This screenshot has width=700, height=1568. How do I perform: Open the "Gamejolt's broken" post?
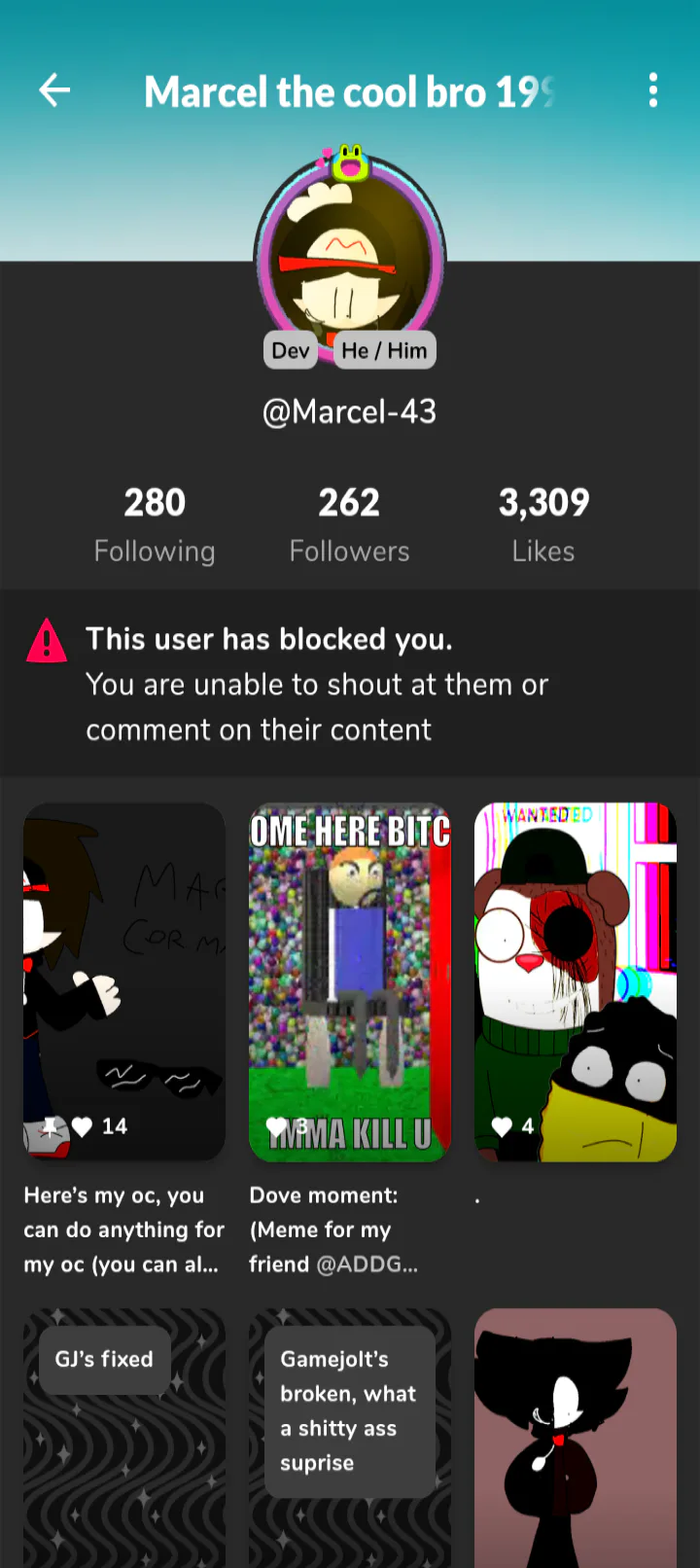tap(350, 1438)
